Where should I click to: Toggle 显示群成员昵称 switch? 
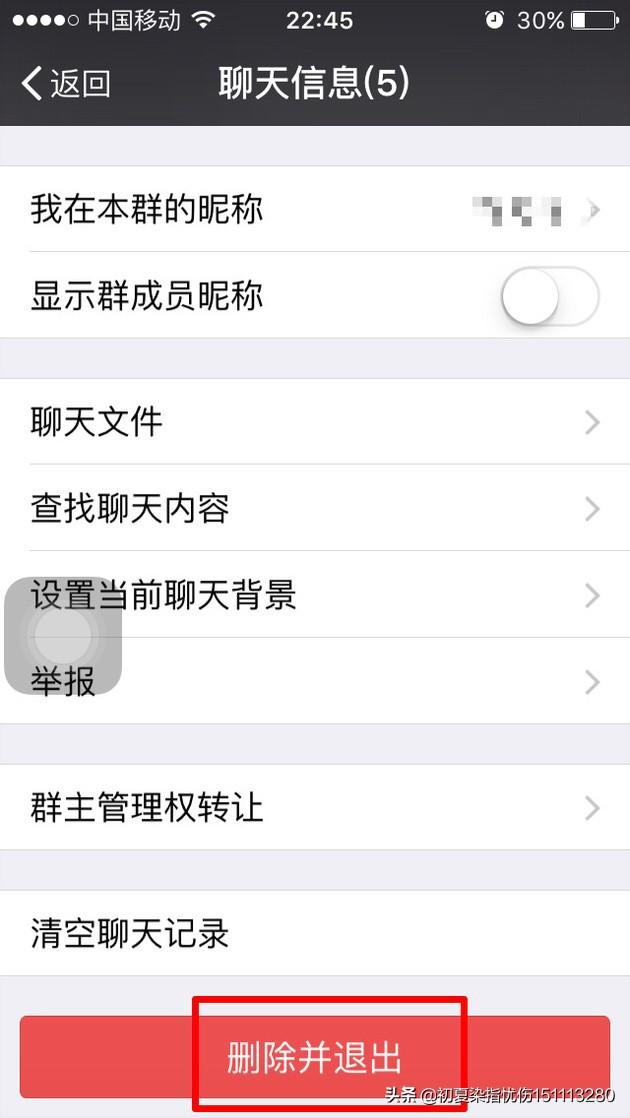click(x=549, y=295)
